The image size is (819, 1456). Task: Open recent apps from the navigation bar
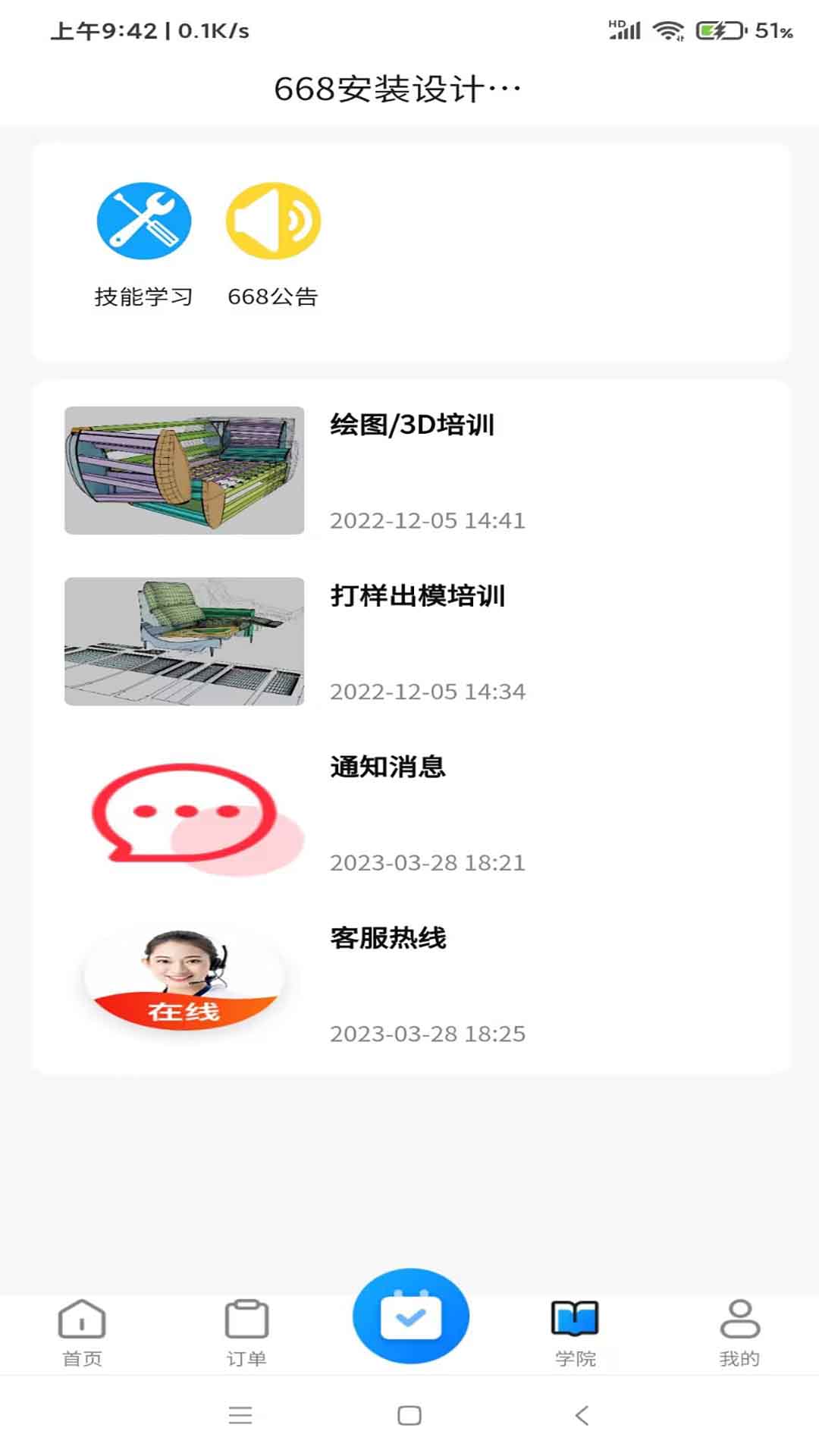click(240, 1415)
